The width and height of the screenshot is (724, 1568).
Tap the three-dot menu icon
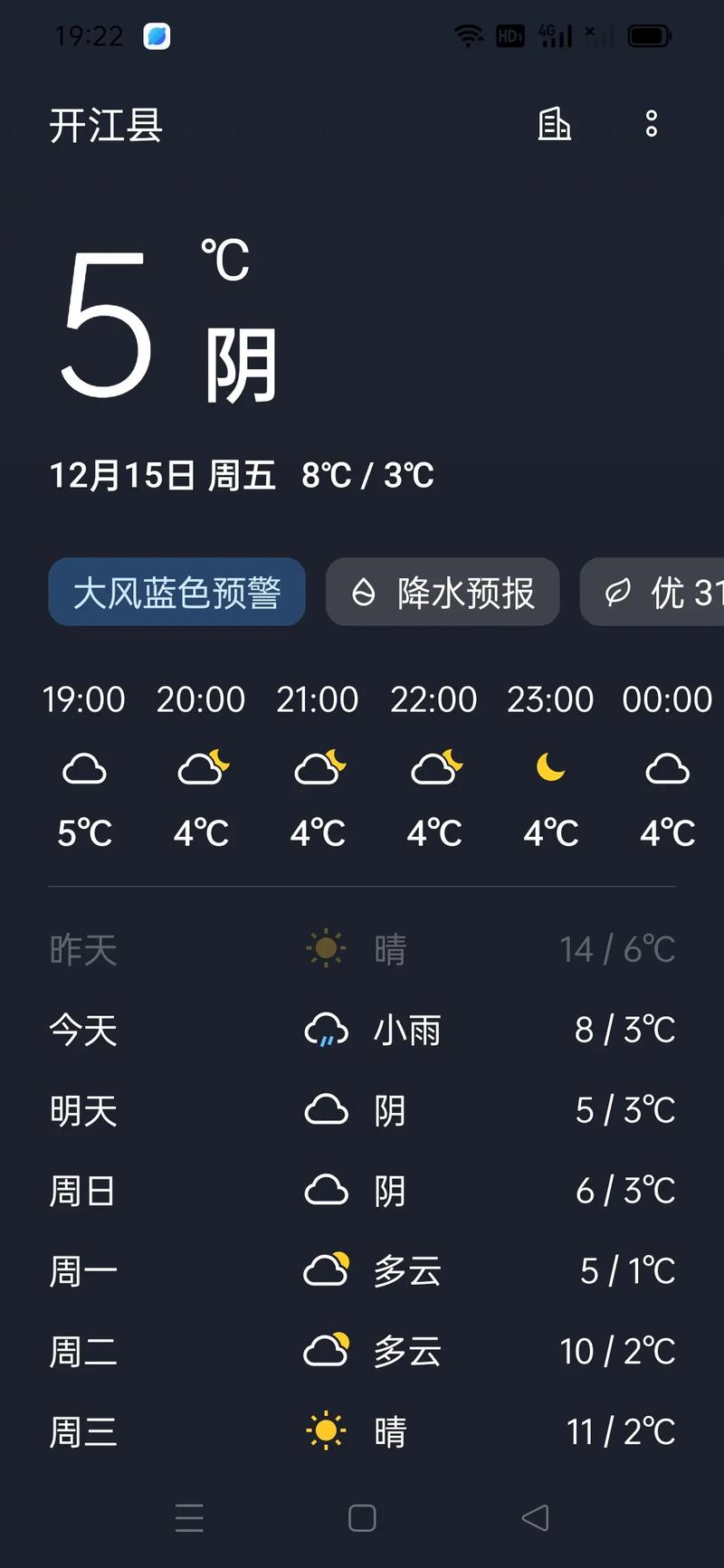tap(650, 126)
